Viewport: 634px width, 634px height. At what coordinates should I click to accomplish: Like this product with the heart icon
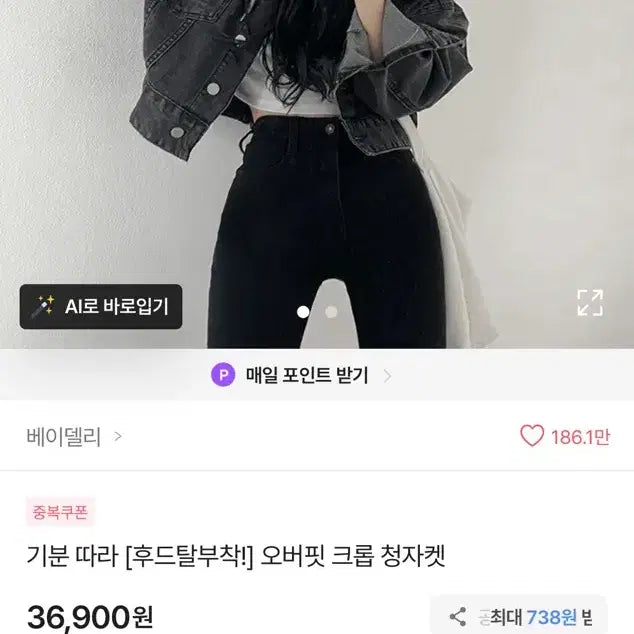click(x=533, y=436)
